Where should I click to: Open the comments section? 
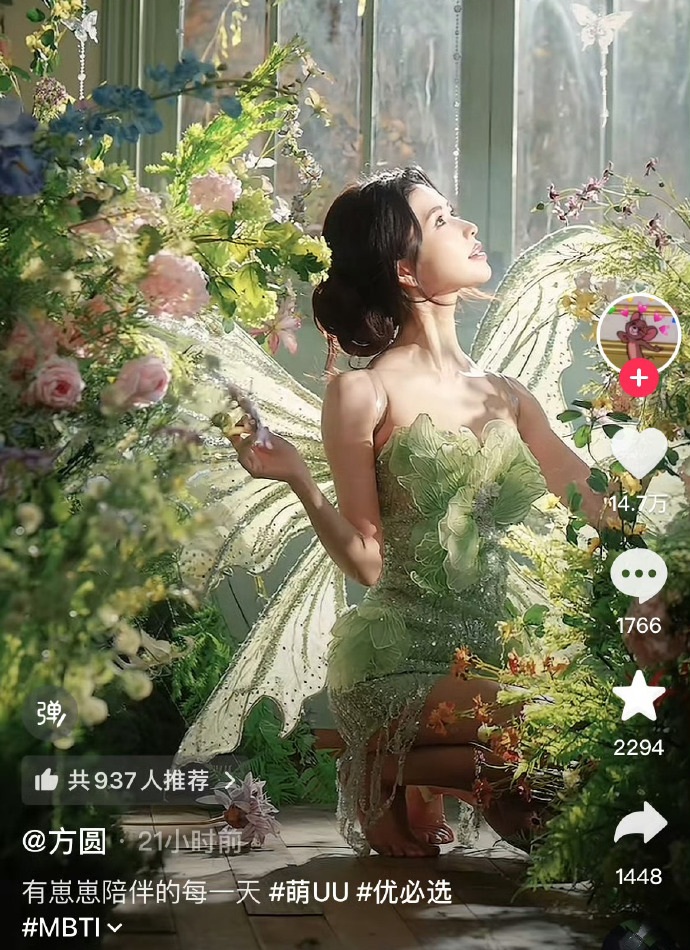[x=638, y=576]
